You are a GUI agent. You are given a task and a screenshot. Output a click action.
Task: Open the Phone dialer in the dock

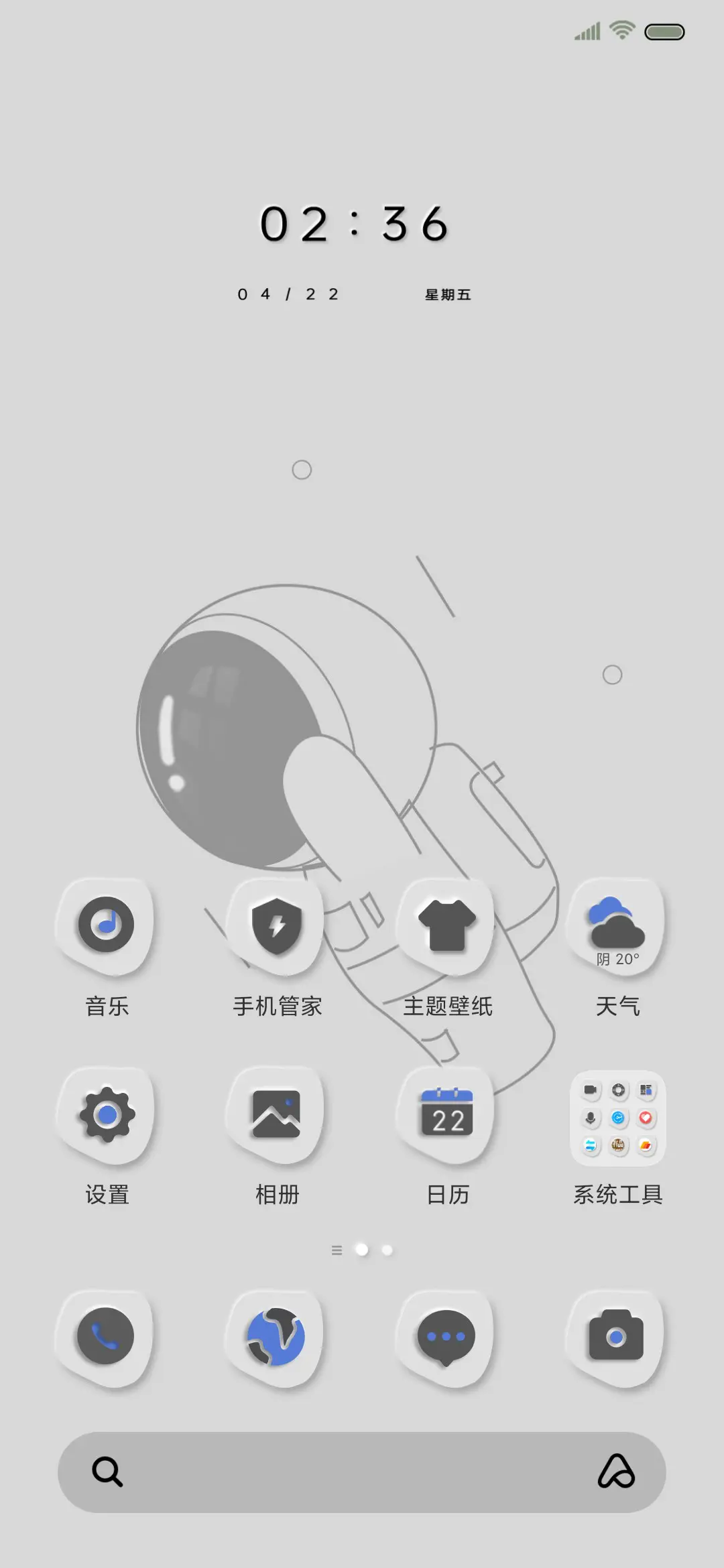click(107, 1337)
